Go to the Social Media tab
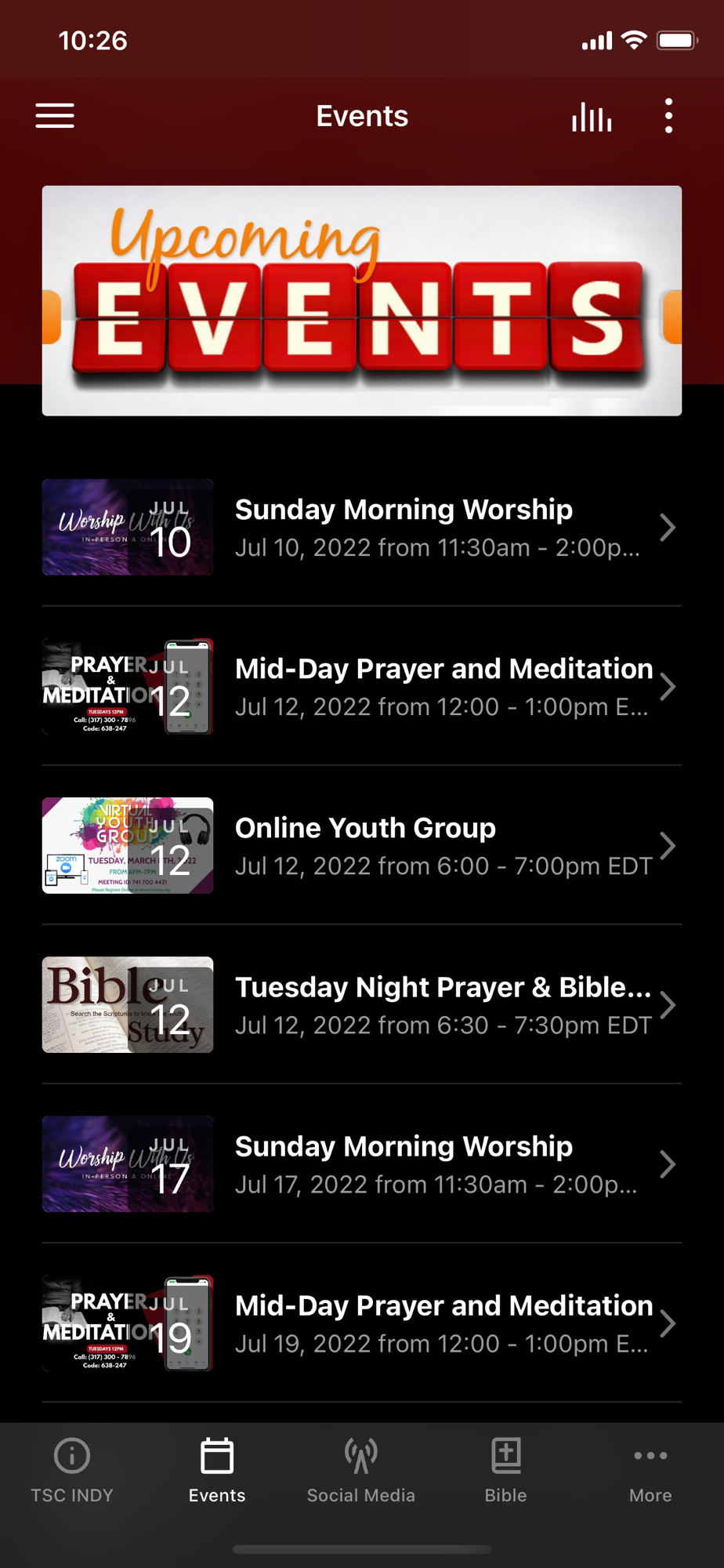724x1568 pixels. coord(361,1471)
